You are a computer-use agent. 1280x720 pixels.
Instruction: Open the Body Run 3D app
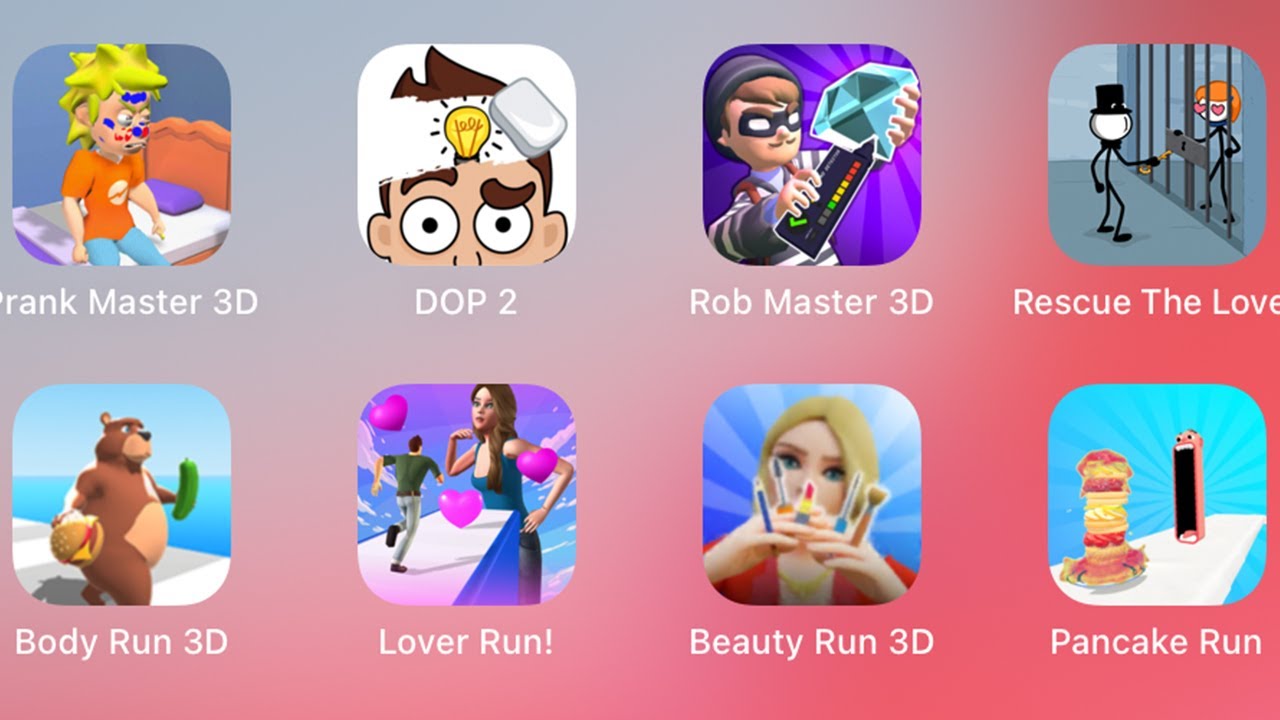(121, 495)
